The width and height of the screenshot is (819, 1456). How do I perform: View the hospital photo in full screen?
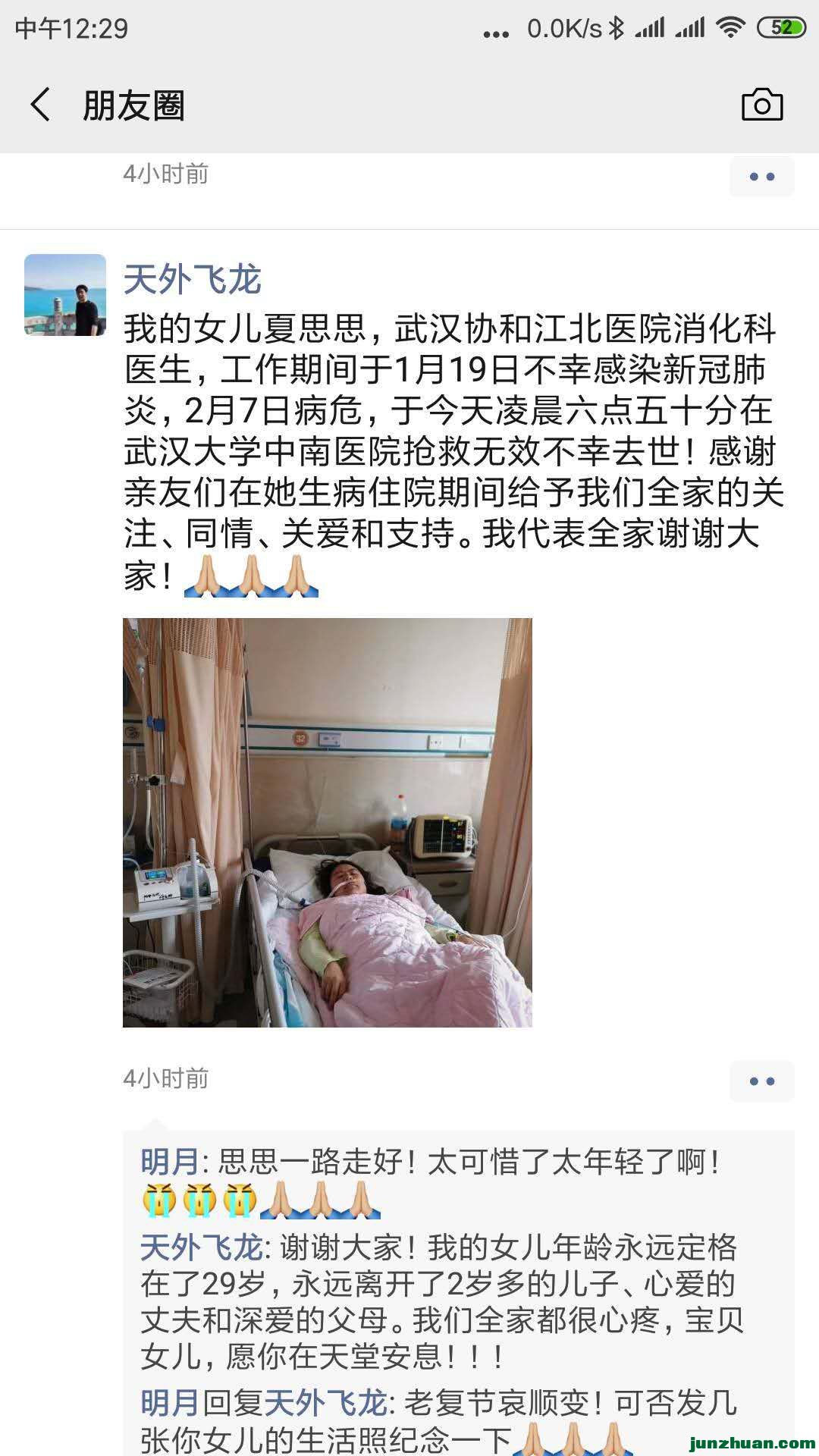328,823
